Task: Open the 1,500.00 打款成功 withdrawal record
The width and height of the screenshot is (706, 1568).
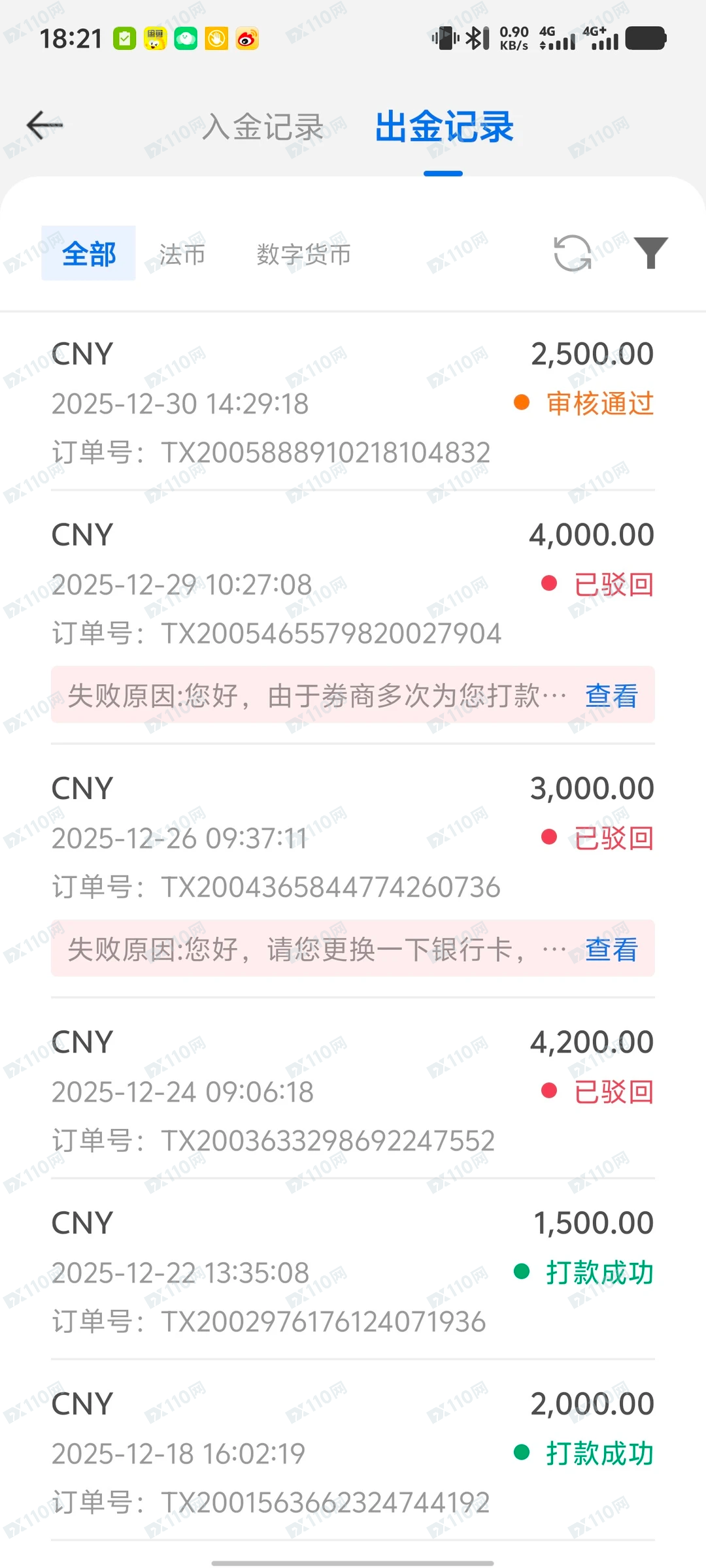Action: click(353, 1272)
